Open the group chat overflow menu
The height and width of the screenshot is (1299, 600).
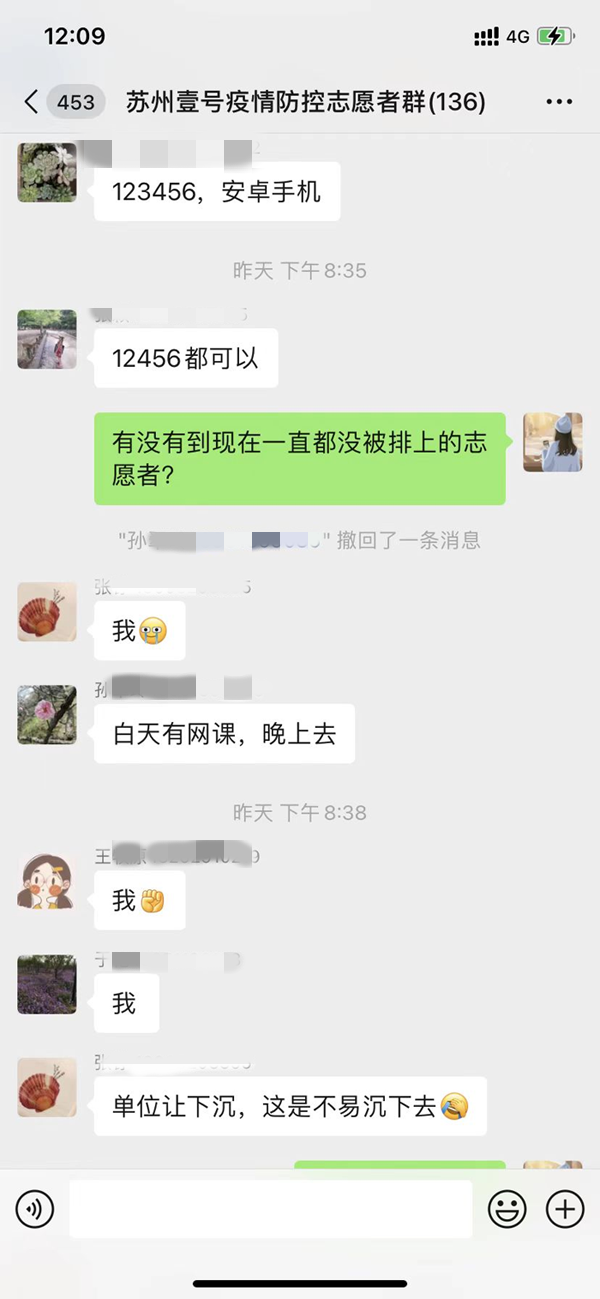[x=558, y=102]
